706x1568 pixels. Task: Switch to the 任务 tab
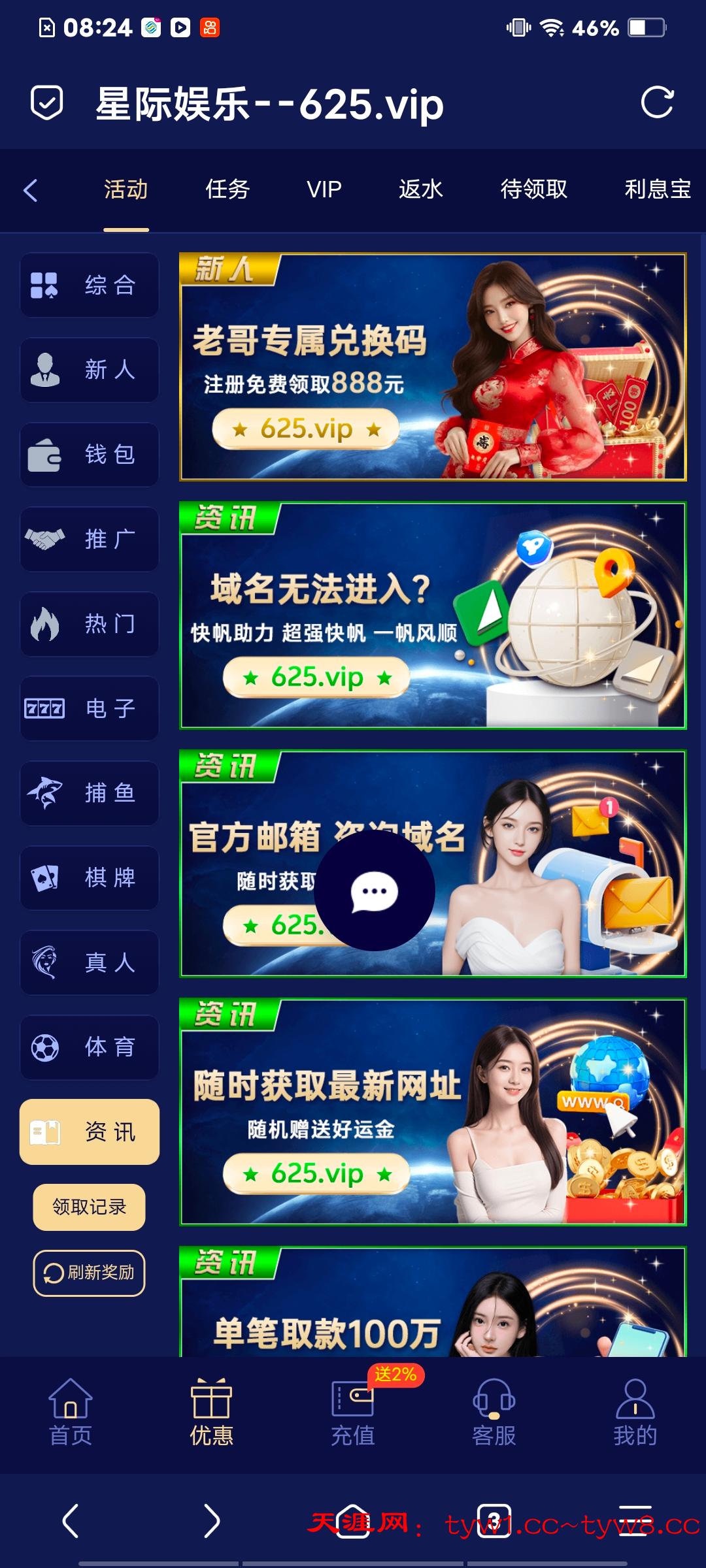[227, 189]
